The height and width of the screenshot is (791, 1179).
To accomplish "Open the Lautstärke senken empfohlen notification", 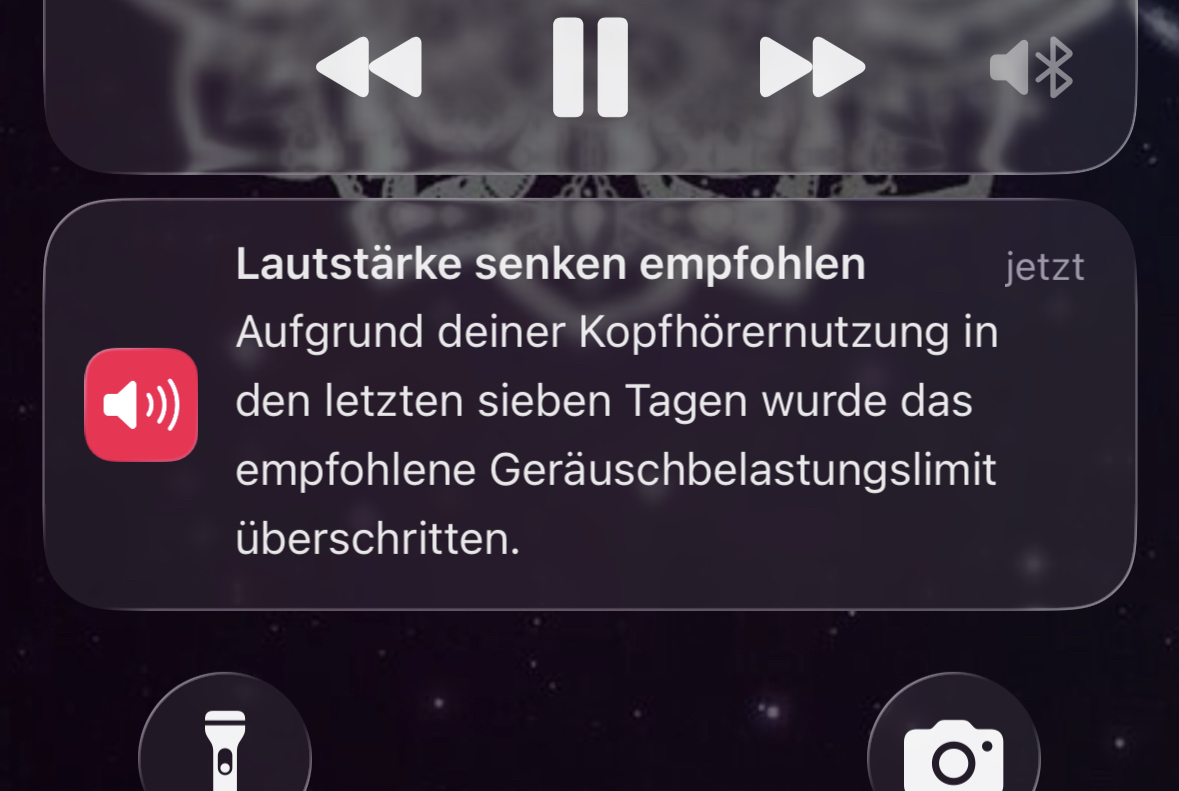I will (590, 404).
